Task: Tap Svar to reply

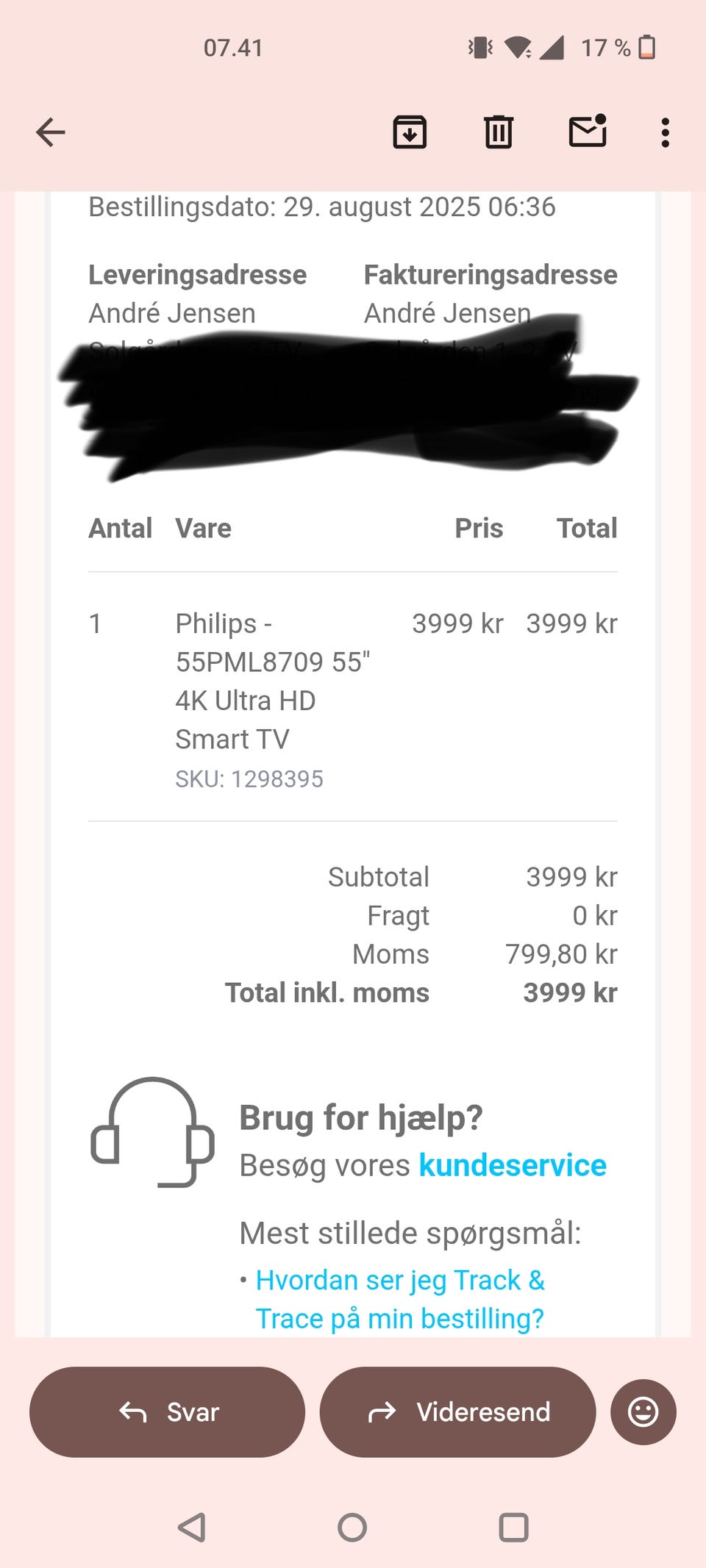Action: 167,1411
